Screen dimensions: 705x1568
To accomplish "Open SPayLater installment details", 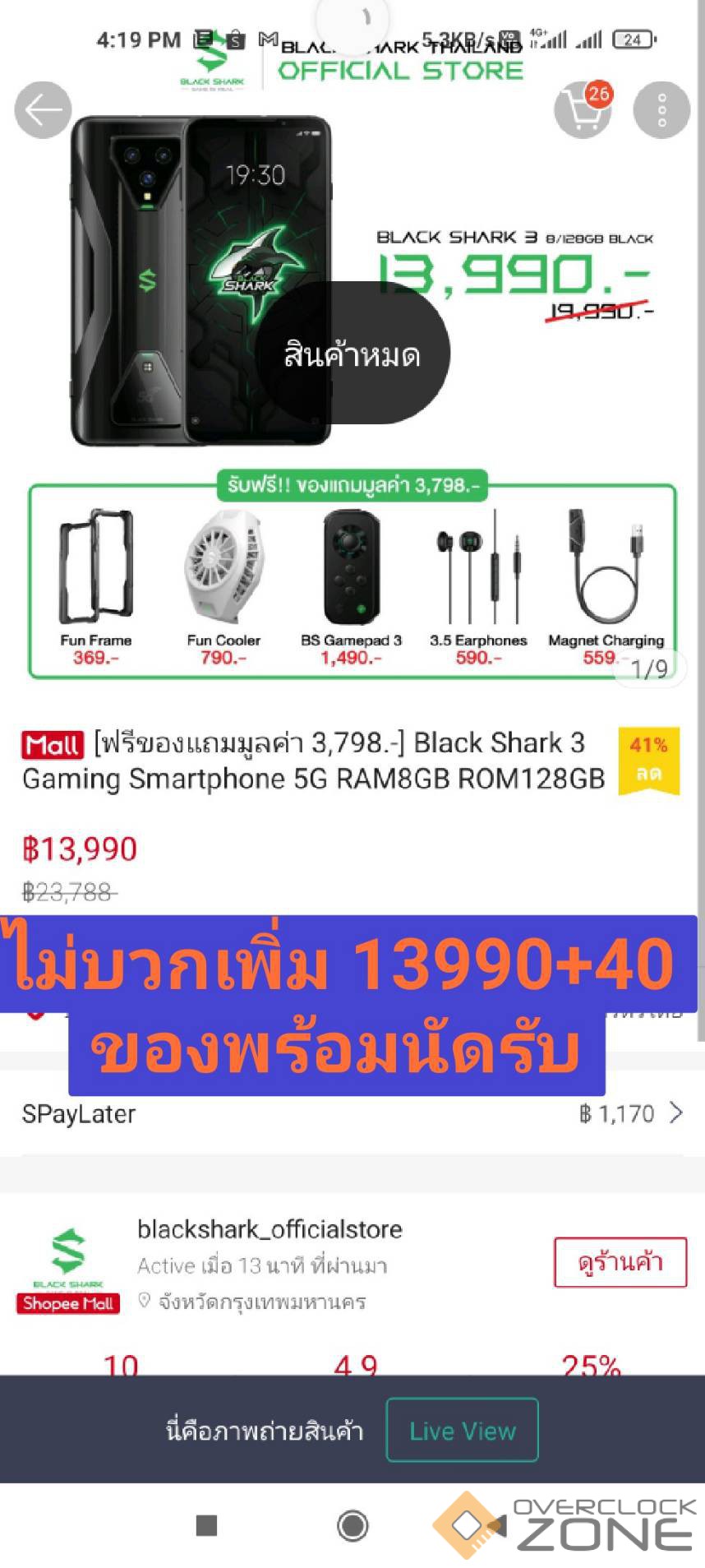I will coord(352,1114).
